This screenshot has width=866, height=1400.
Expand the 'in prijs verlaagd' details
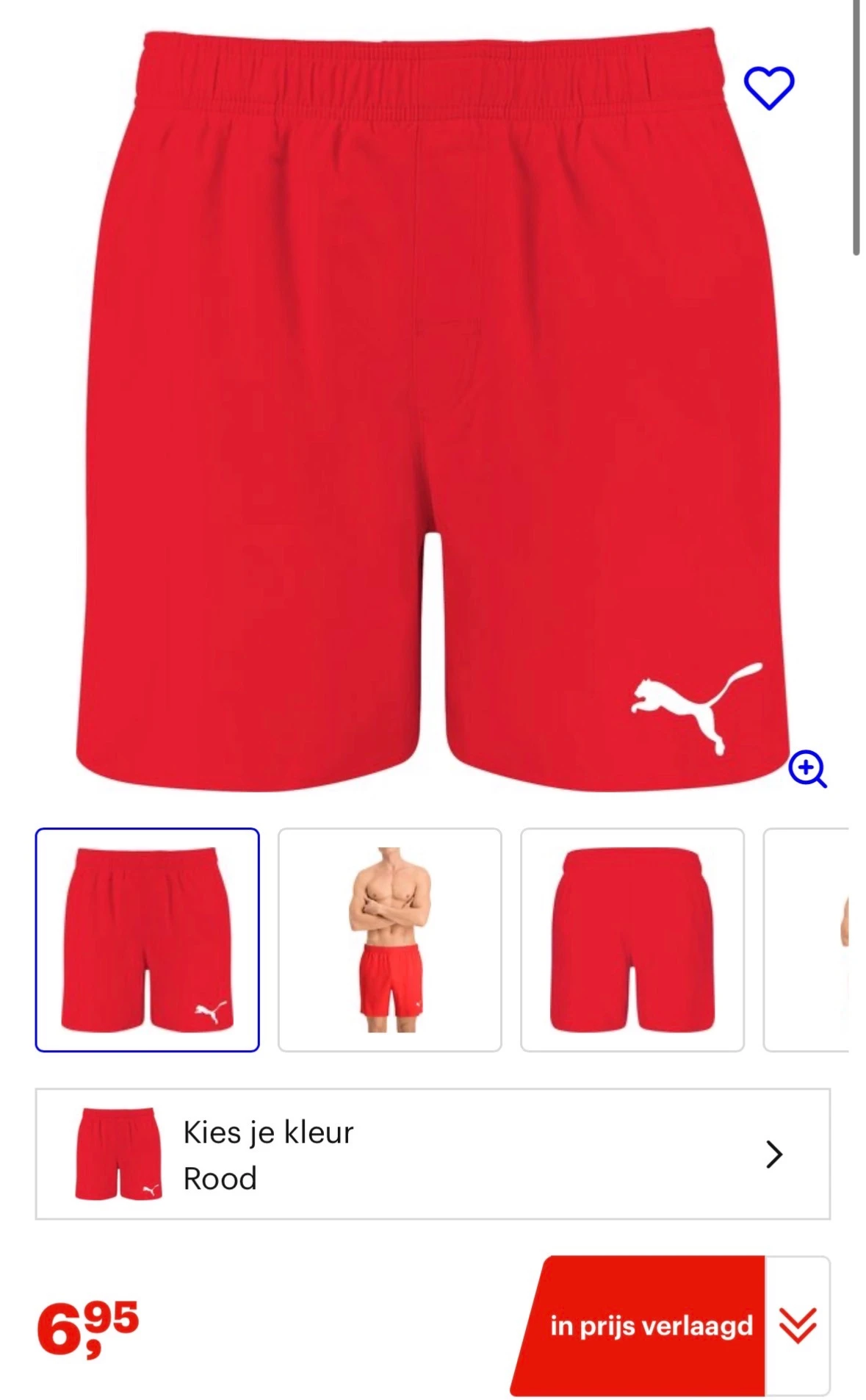click(x=797, y=1325)
